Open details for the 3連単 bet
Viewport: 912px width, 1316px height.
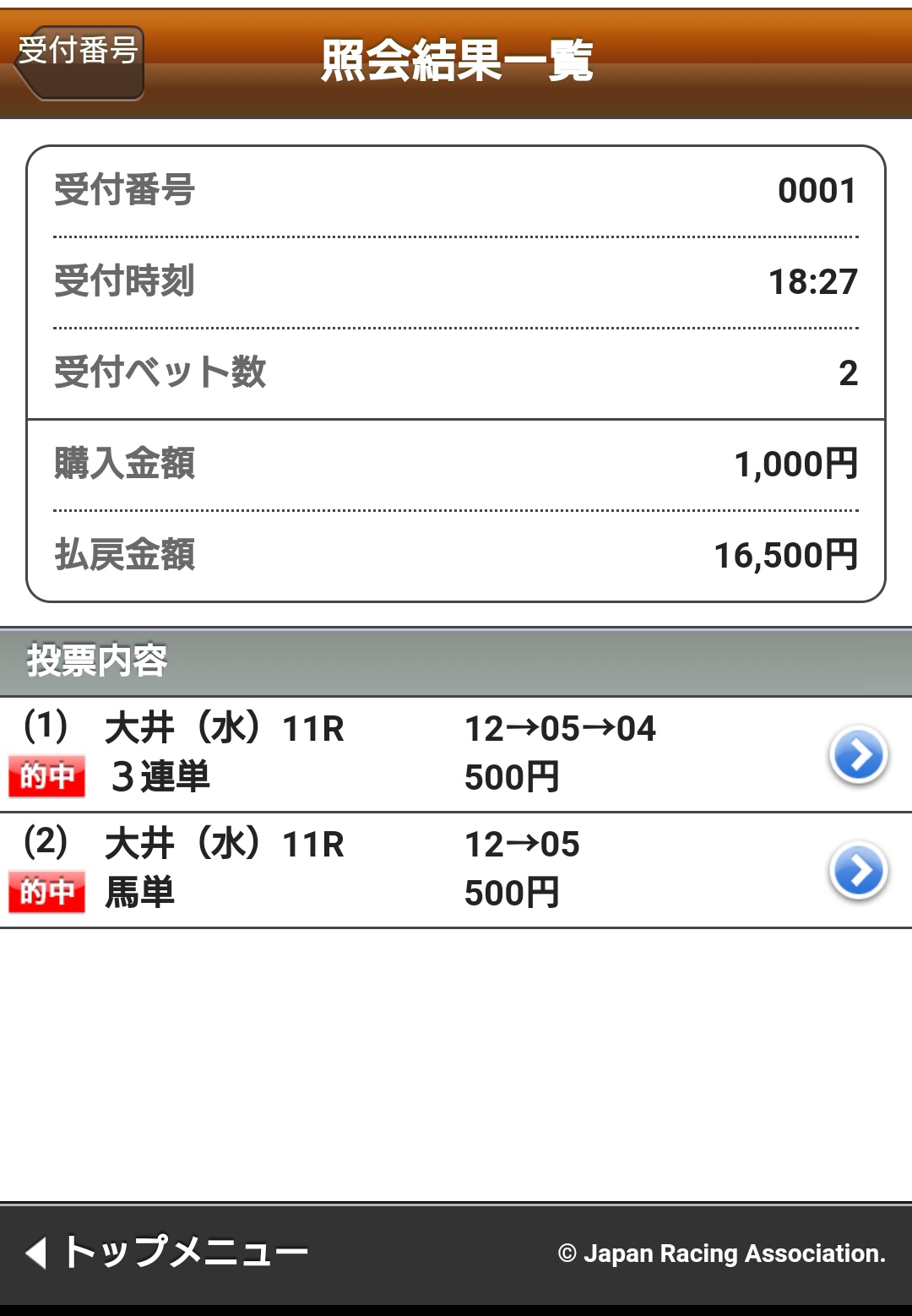pyautogui.click(x=858, y=755)
